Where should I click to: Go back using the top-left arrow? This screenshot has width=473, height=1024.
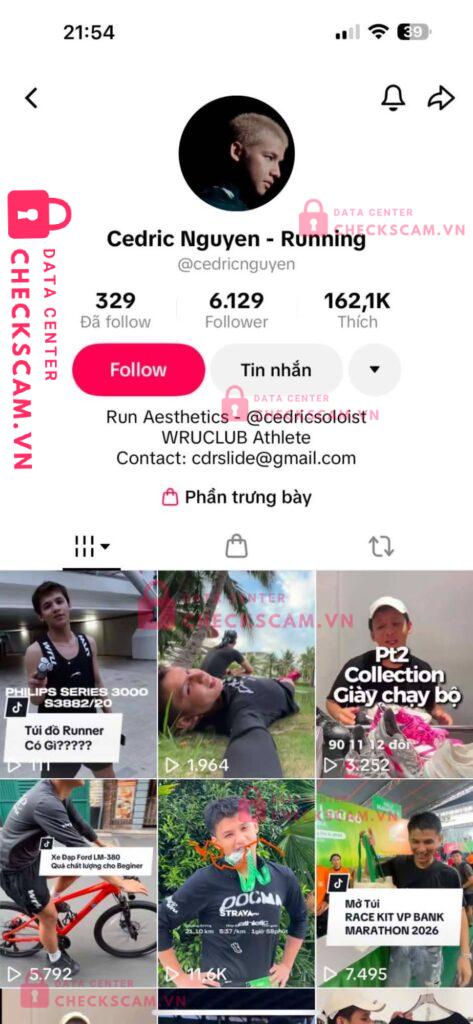(x=31, y=98)
